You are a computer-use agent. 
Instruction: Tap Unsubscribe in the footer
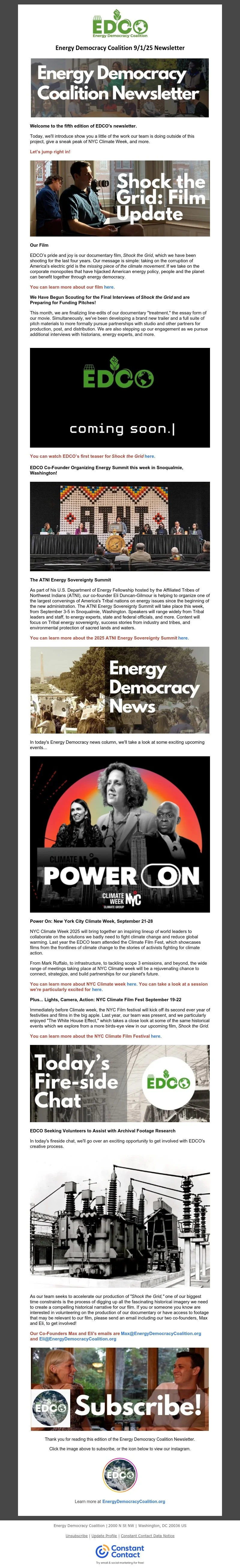[77, 1536]
